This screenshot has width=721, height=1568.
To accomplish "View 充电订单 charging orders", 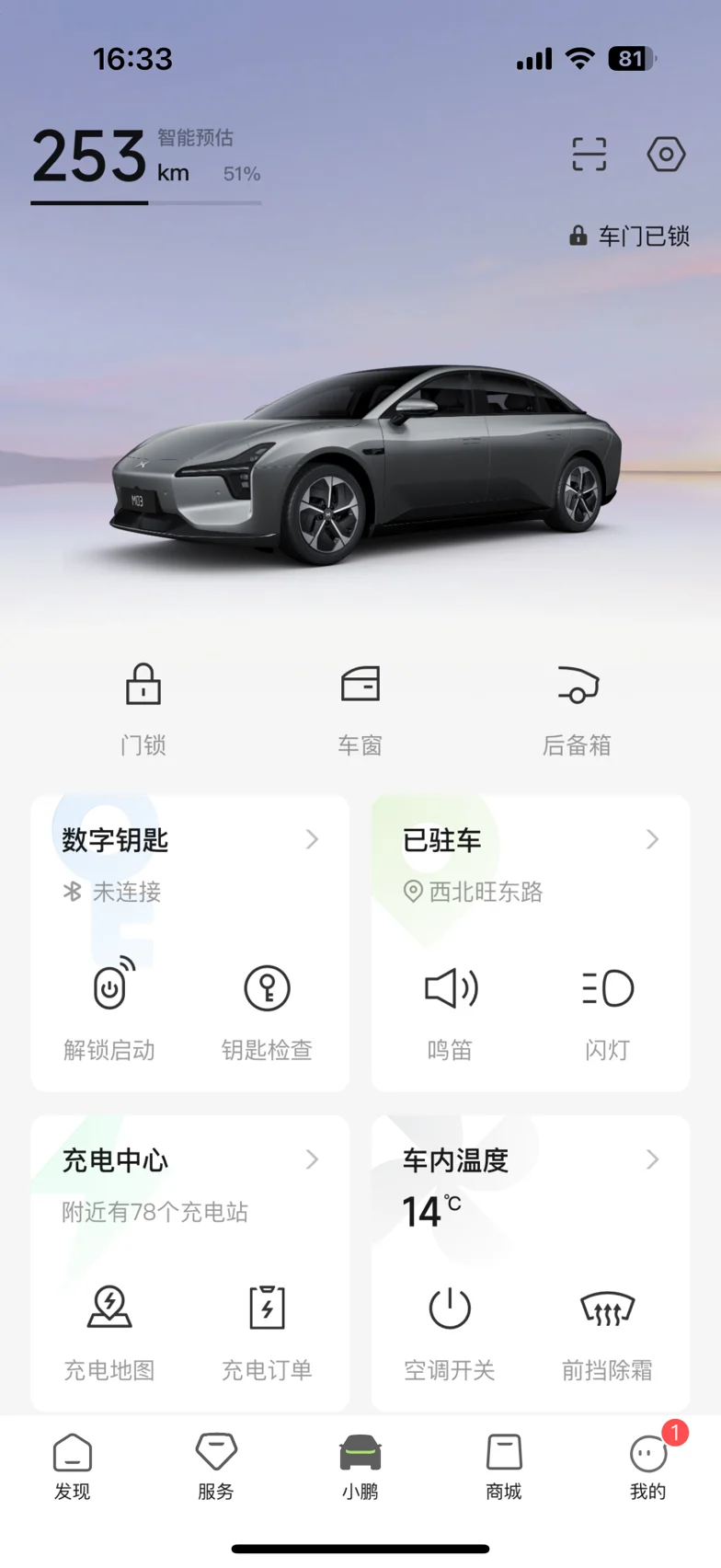I will [x=267, y=1330].
